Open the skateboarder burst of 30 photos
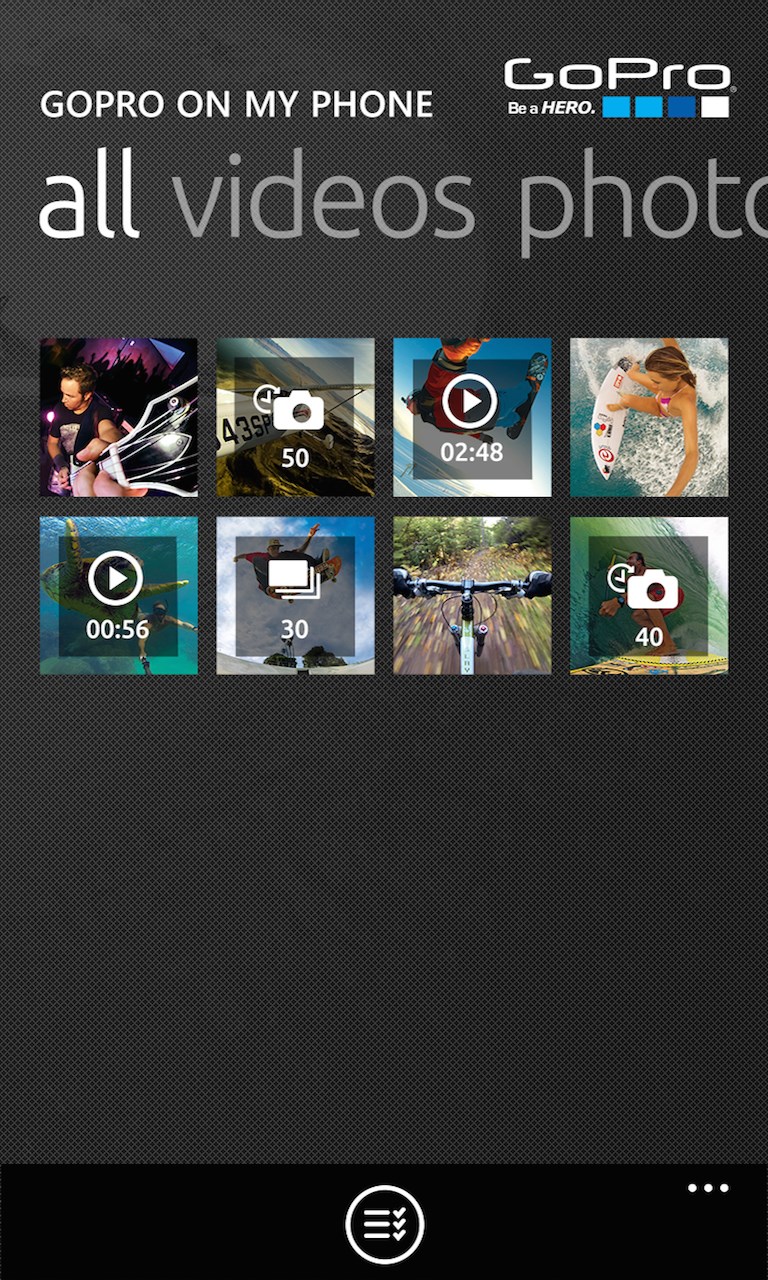Image resolution: width=768 pixels, height=1280 pixels. [x=295, y=595]
